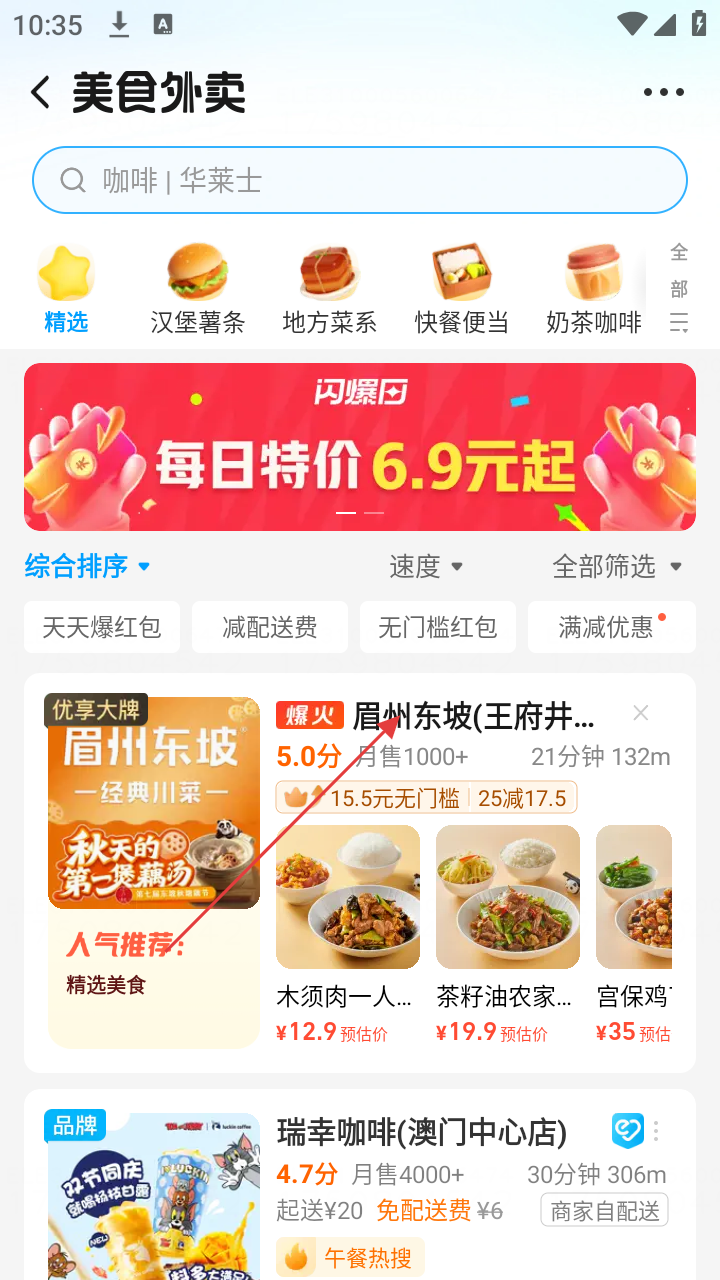The height and width of the screenshot is (1280, 720).
Task: Open the 每日特价6.9元起 banner
Action: click(x=360, y=447)
